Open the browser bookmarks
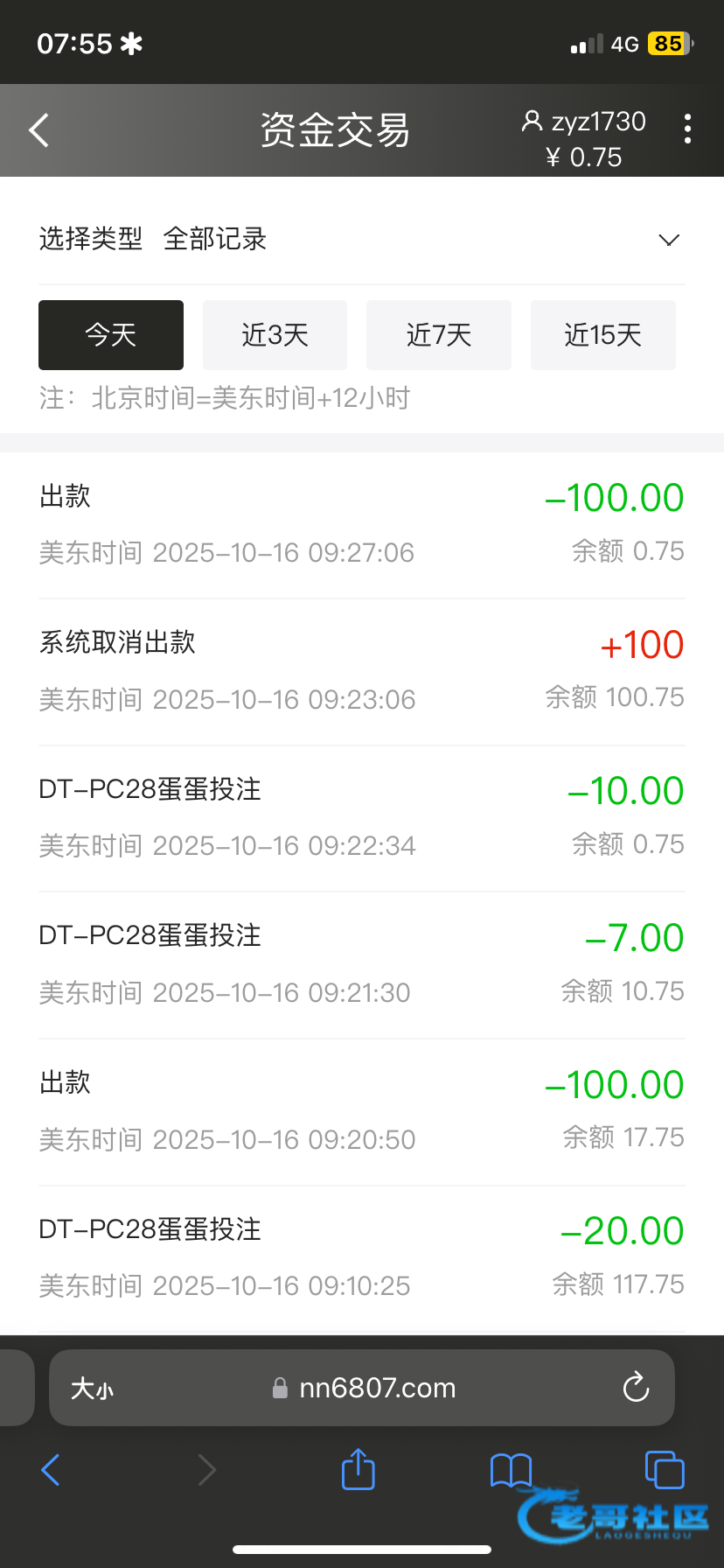This screenshot has height=1568, width=724. pyautogui.click(x=511, y=1470)
